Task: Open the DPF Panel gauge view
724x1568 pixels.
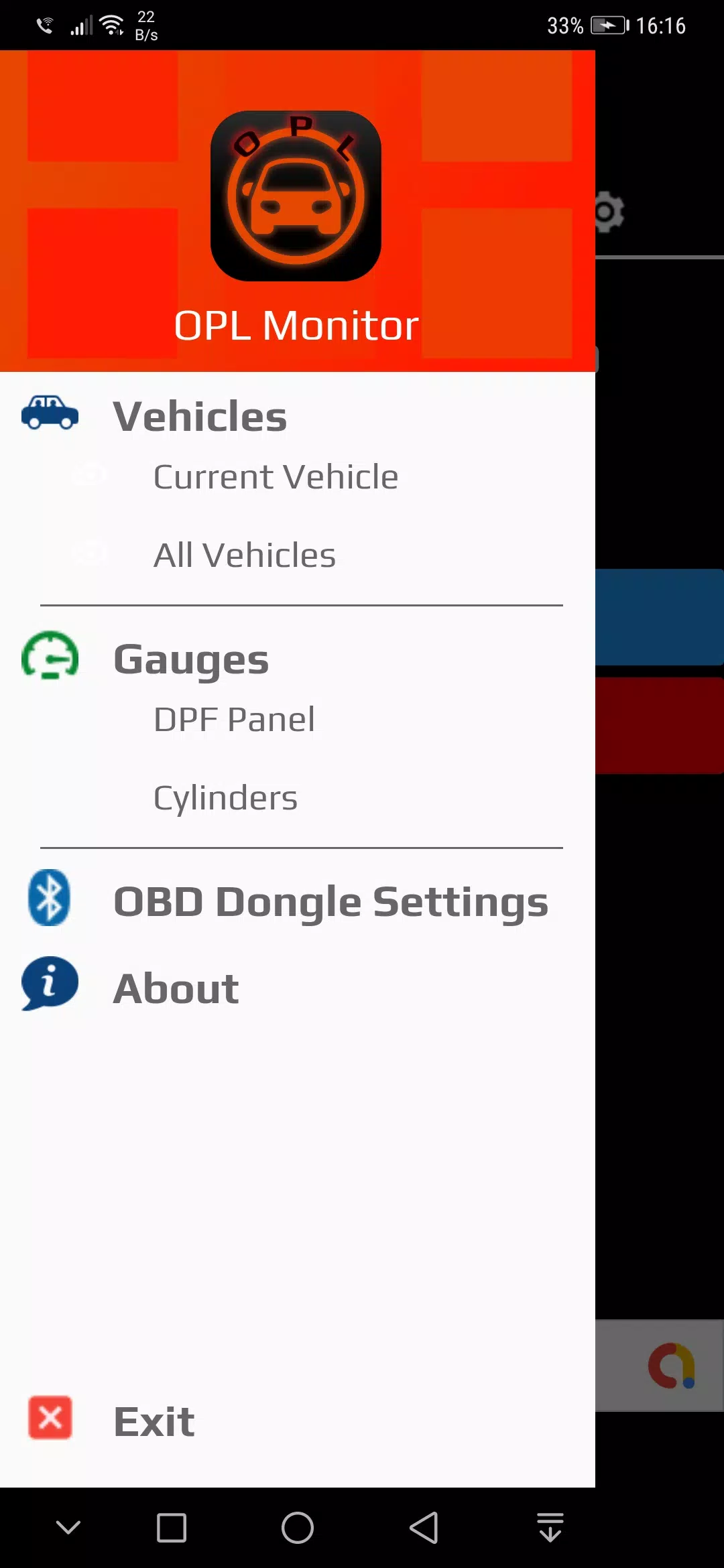Action: click(x=233, y=719)
